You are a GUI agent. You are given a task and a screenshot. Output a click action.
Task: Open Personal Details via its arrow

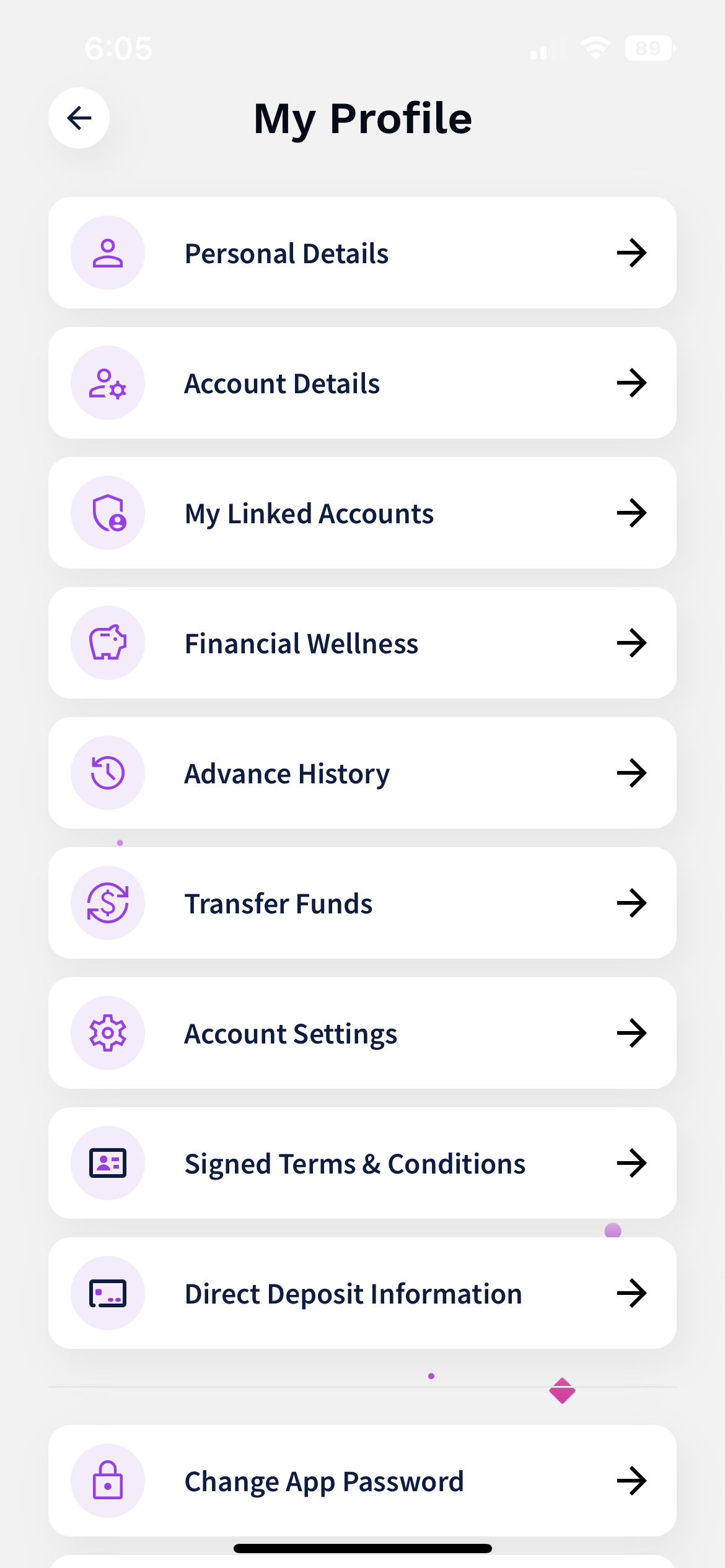[631, 252]
